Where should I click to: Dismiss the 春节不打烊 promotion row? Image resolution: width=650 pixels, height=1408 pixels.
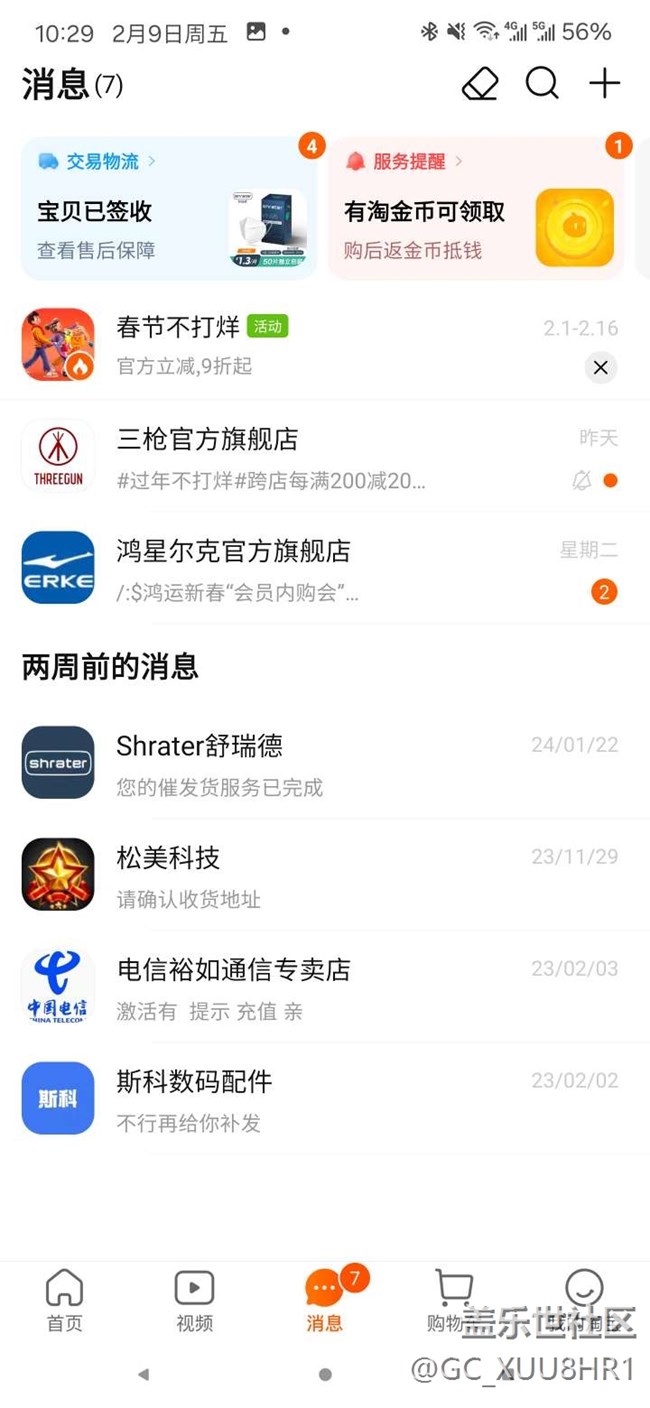[x=600, y=368]
